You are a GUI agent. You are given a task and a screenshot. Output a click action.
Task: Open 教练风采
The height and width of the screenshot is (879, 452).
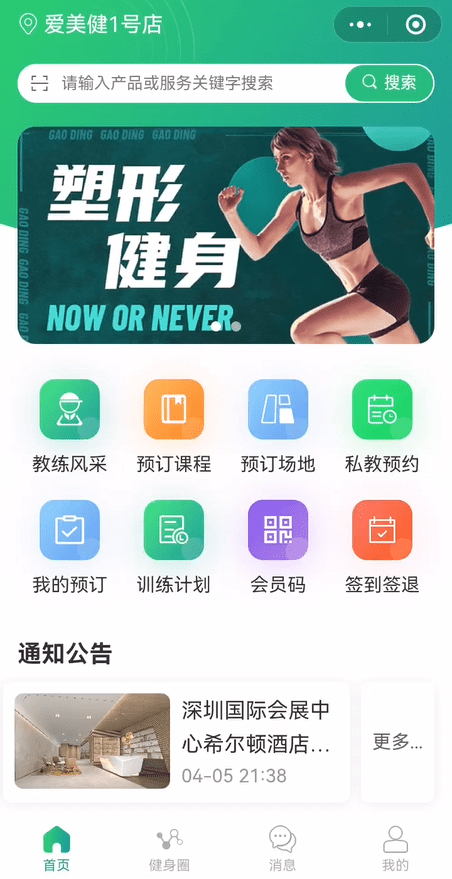click(x=70, y=427)
